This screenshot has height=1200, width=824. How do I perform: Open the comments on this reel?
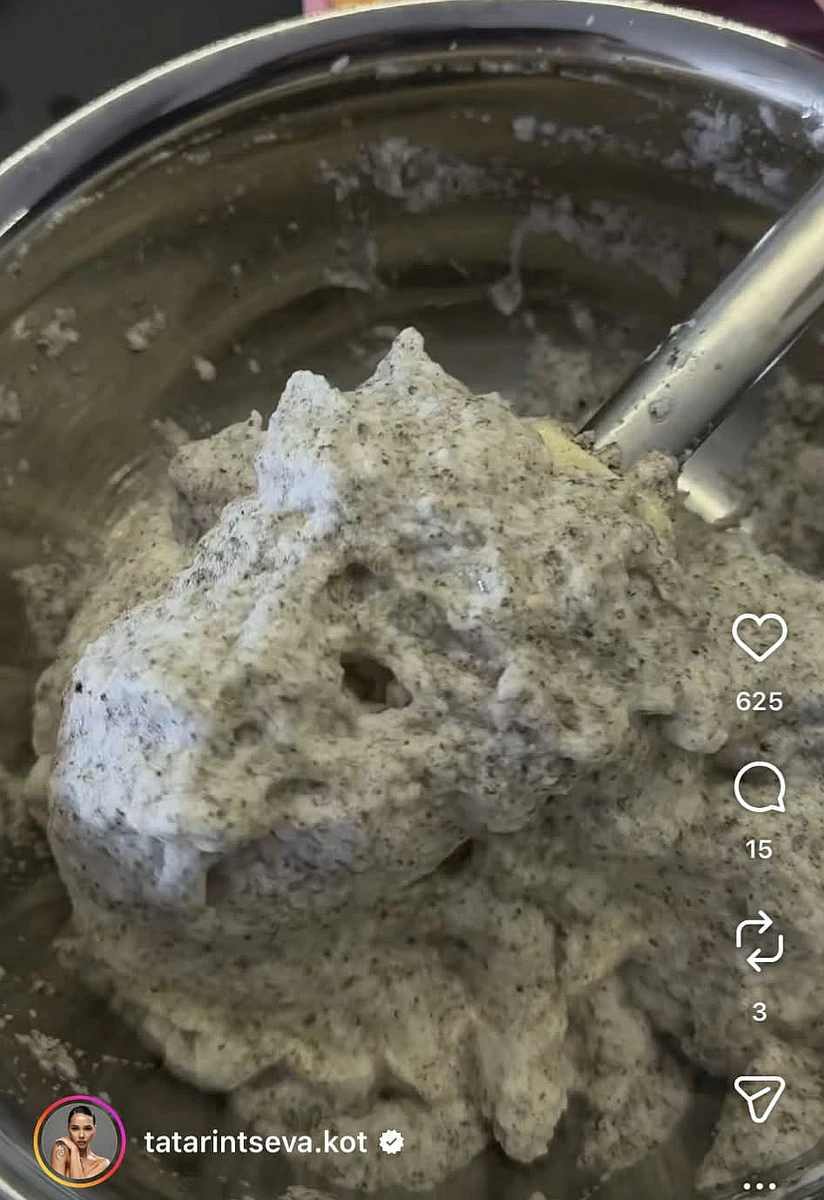pyautogui.click(x=759, y=787)
